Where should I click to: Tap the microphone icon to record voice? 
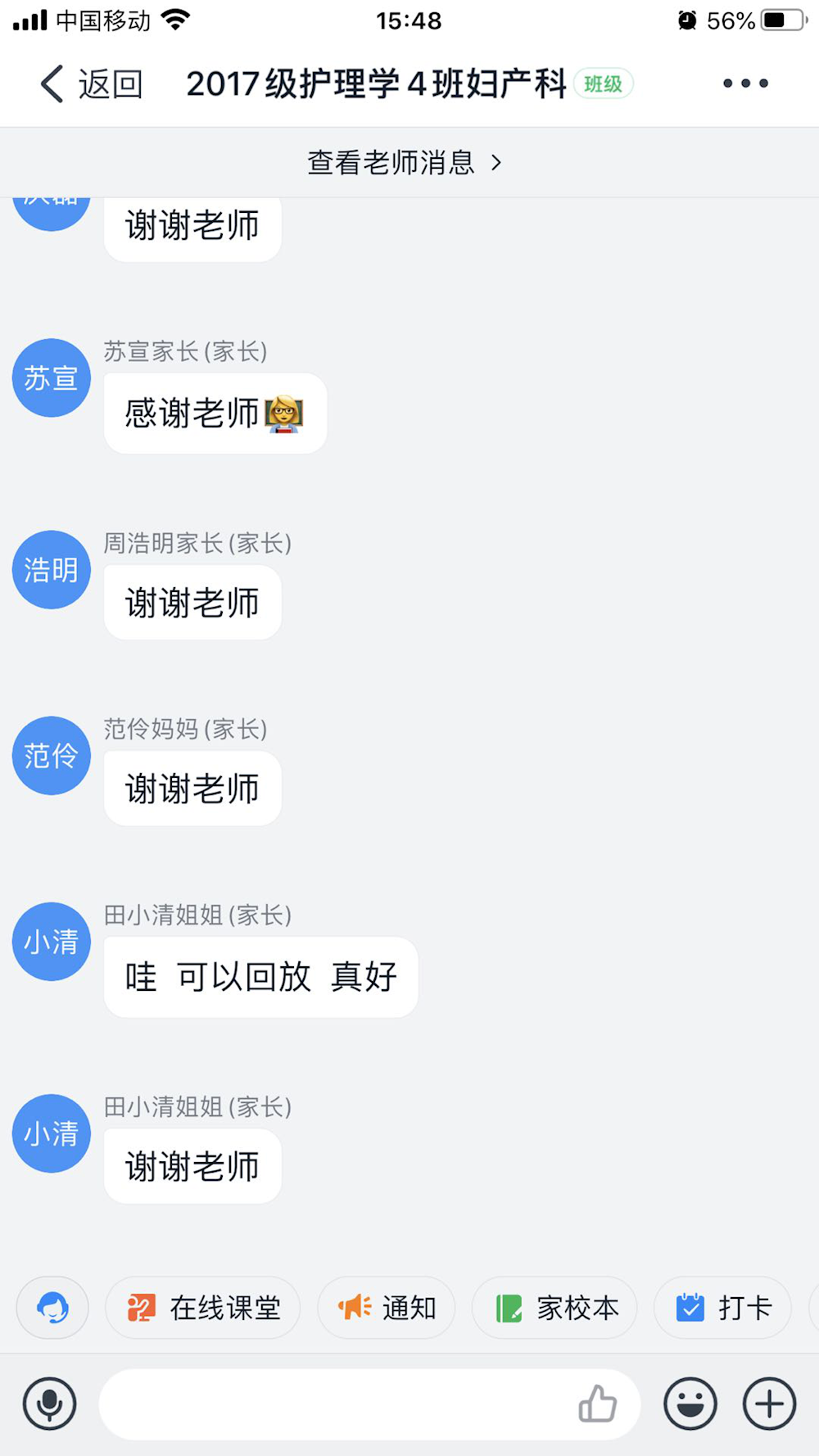pyautogui.click(x=49, y=1404)
